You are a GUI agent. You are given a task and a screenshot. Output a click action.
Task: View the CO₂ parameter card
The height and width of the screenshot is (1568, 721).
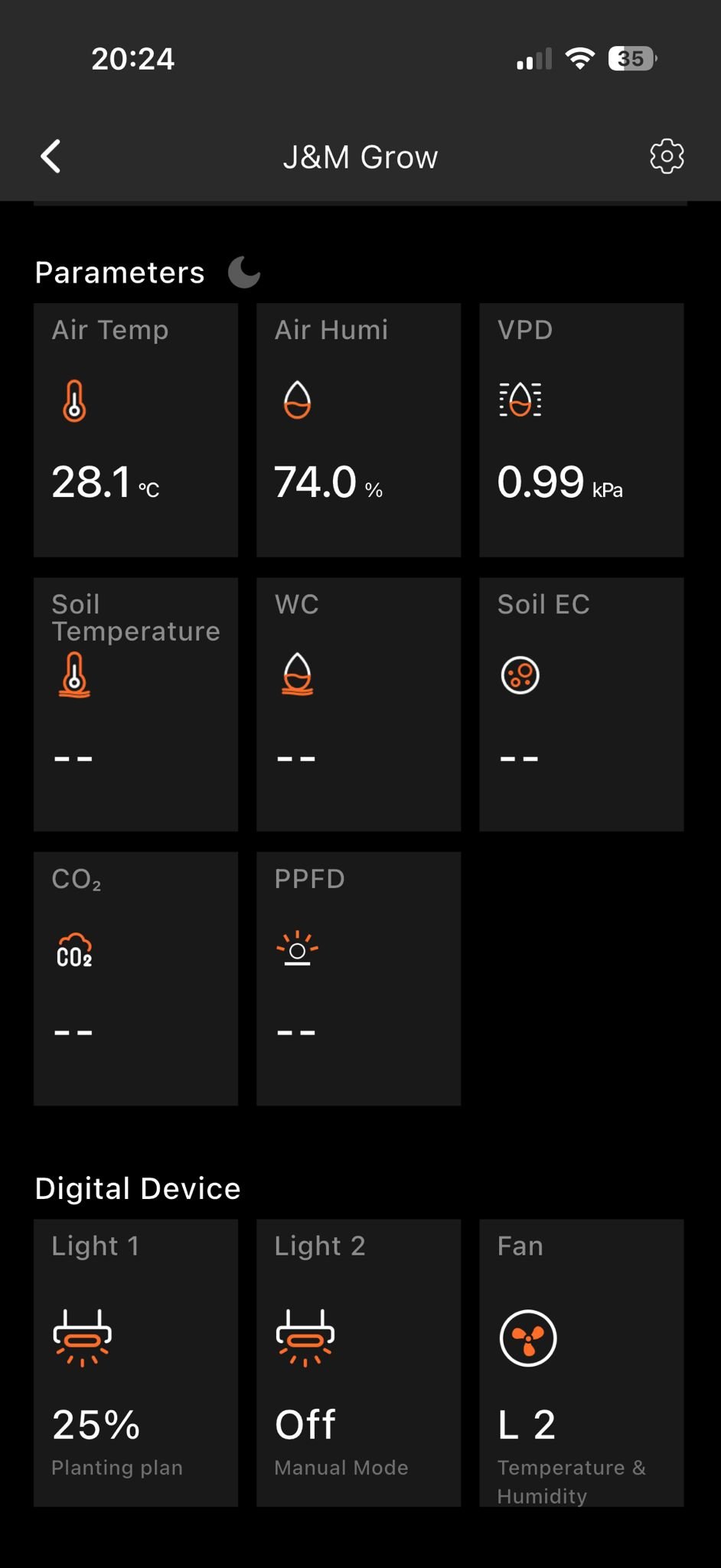point(135,978)
